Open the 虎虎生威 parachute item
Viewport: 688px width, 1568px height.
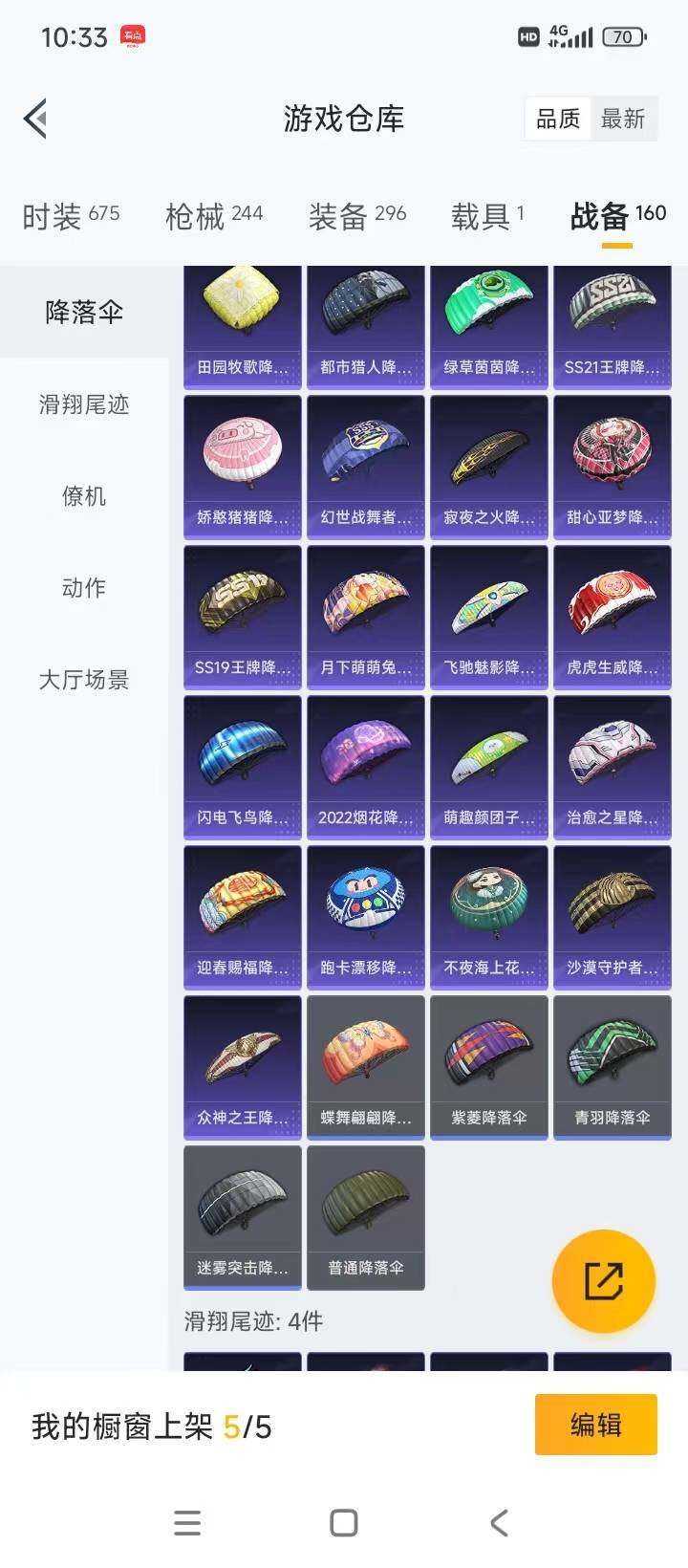click(x=613, y=617)
